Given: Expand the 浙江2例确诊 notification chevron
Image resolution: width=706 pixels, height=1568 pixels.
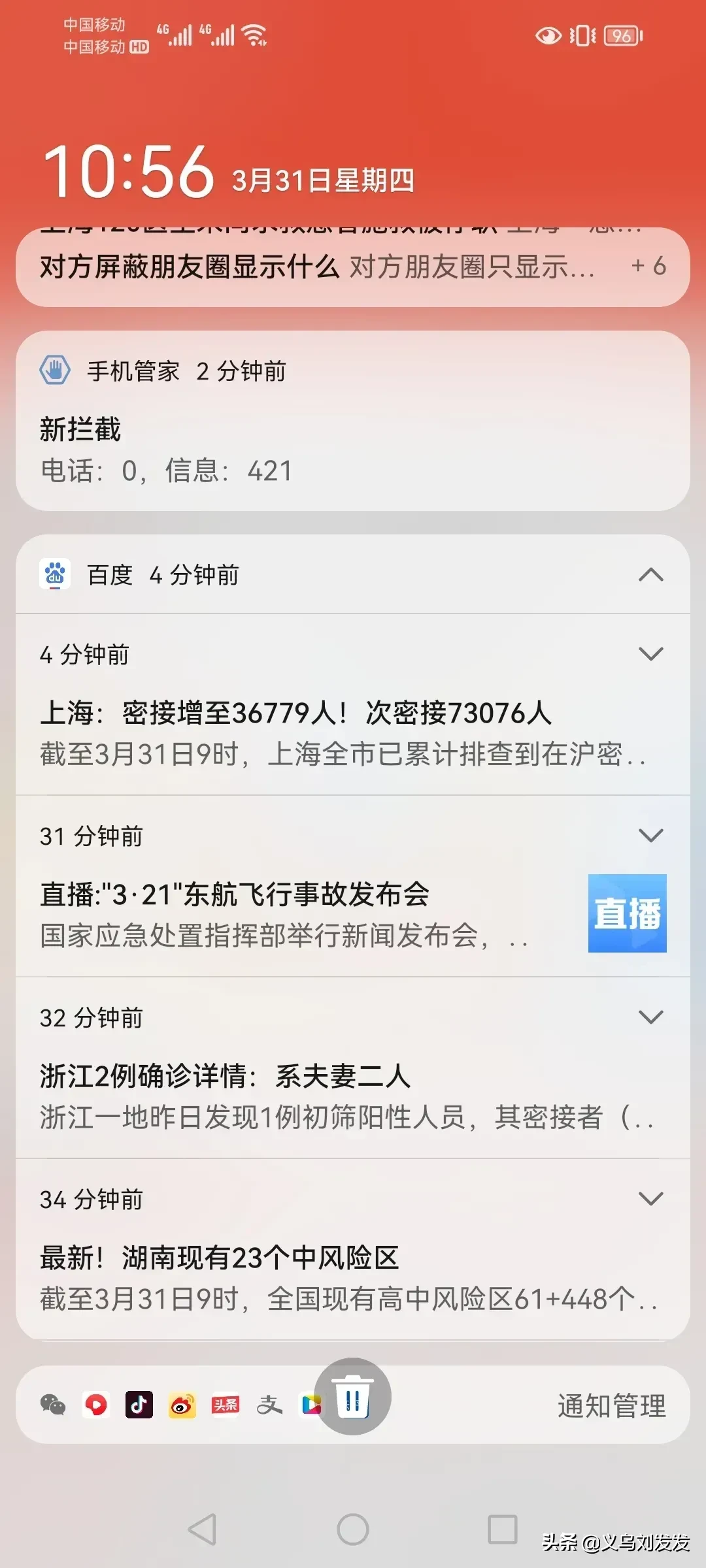Looking at the screenshot, I should [650, 1017].
